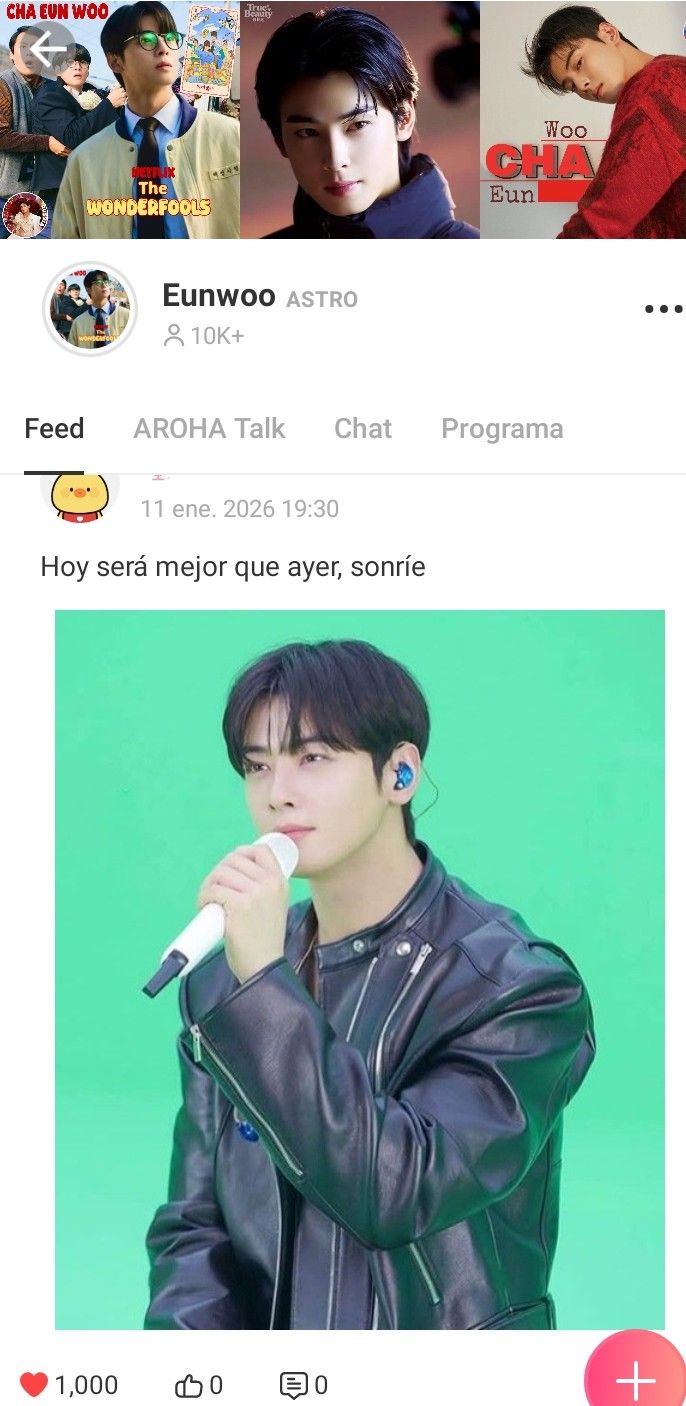Open comments on the post
The image size is (686, 1406).
pyautogui.click(x=293, y=1385)
